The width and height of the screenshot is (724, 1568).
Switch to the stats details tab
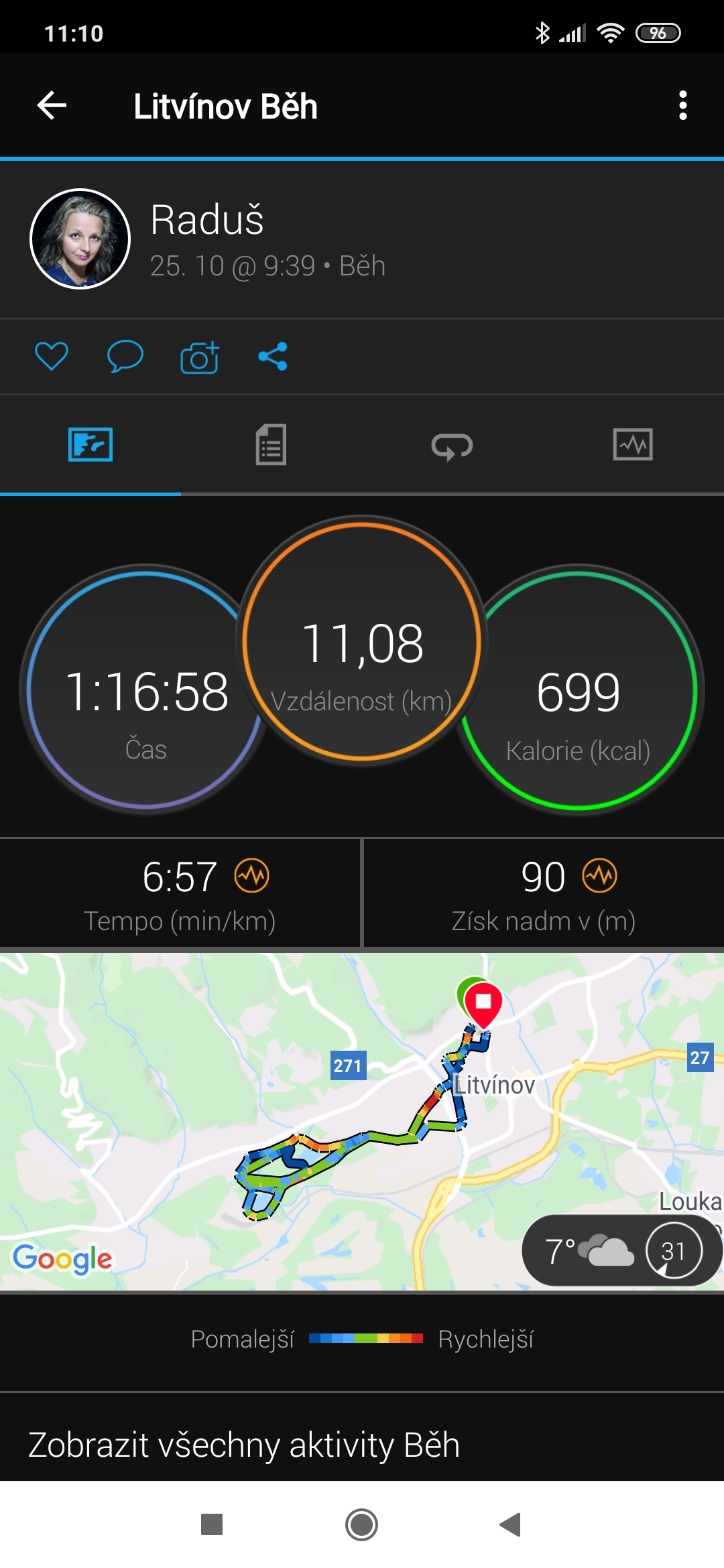point(271,445)
